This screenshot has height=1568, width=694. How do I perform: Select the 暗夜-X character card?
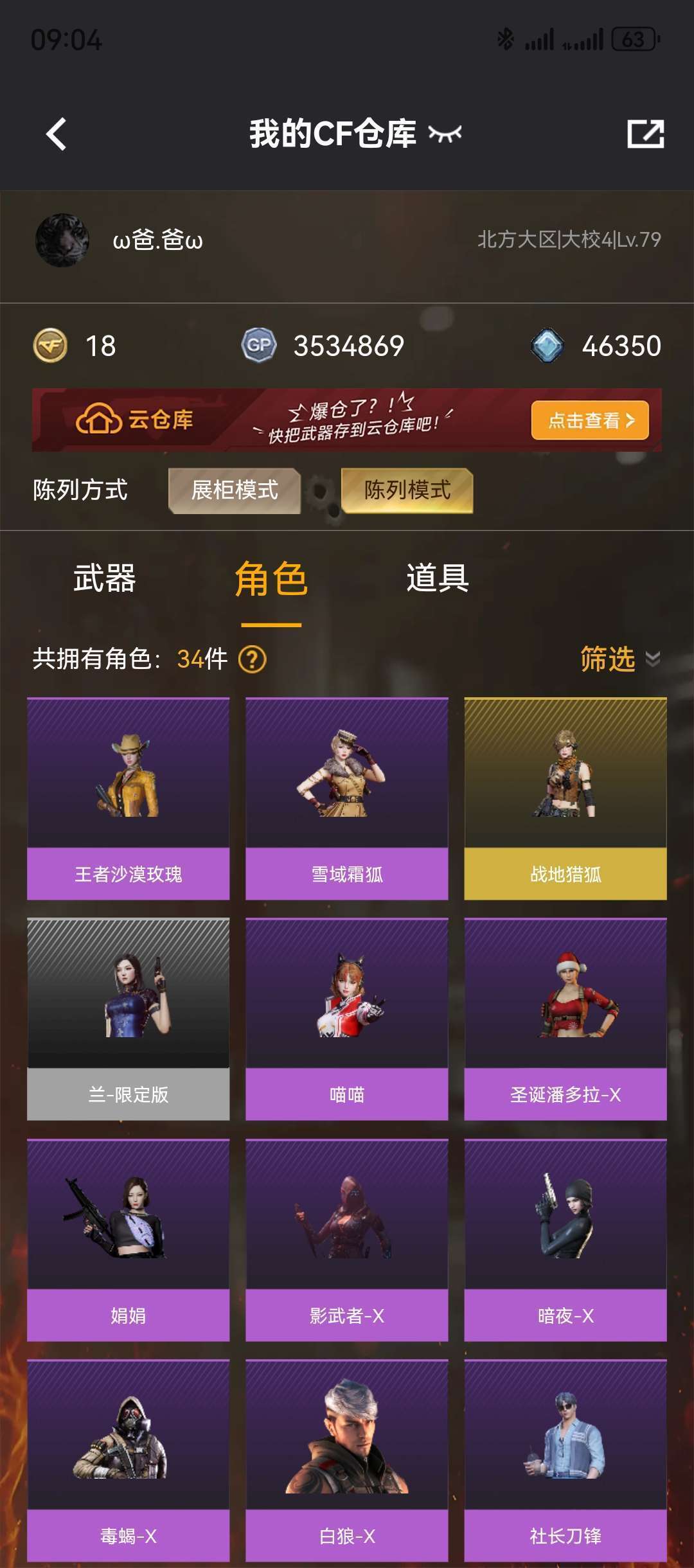click(565, 1240)
